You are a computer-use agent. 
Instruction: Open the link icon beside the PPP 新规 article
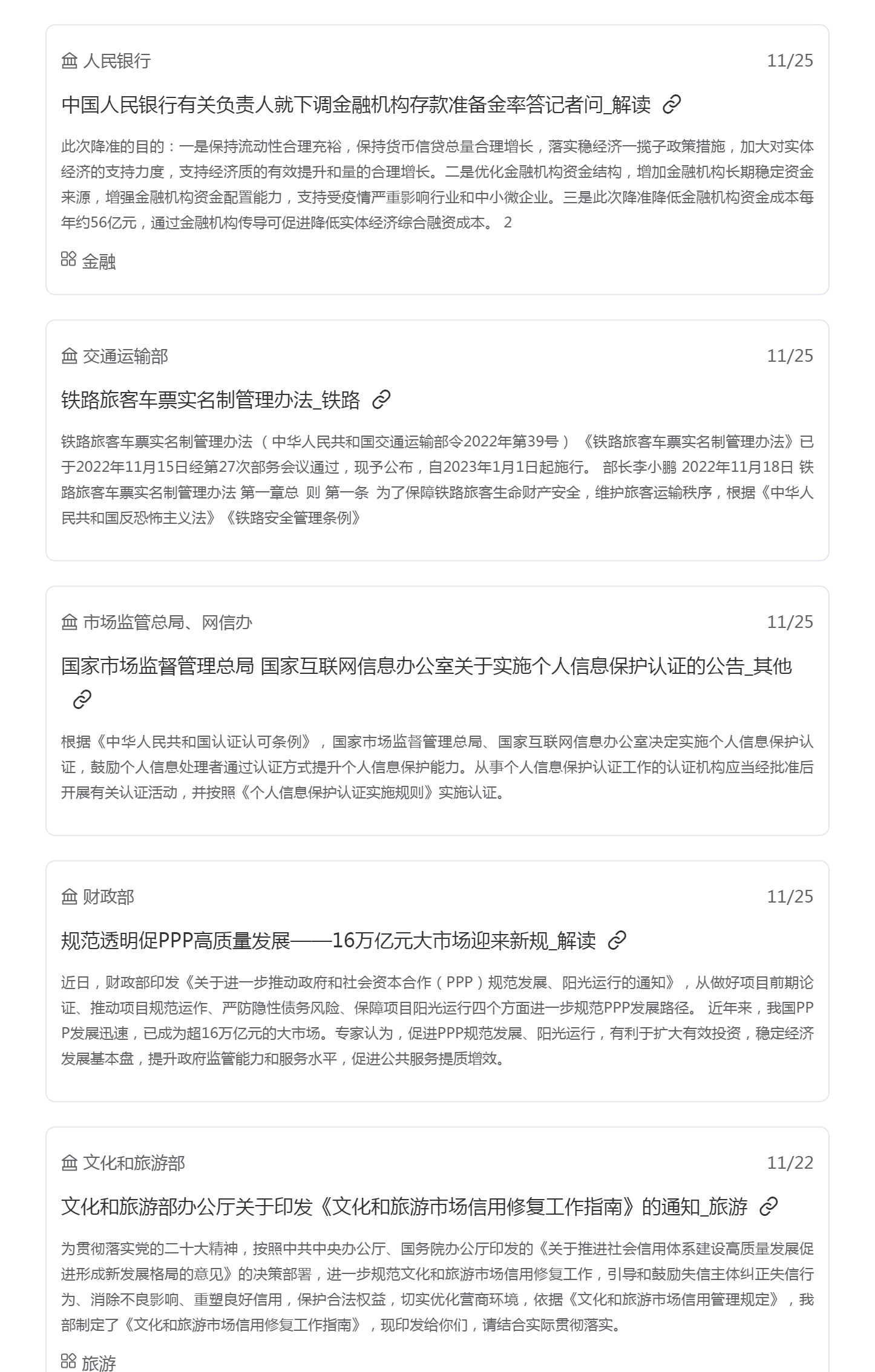pos(617,941)
